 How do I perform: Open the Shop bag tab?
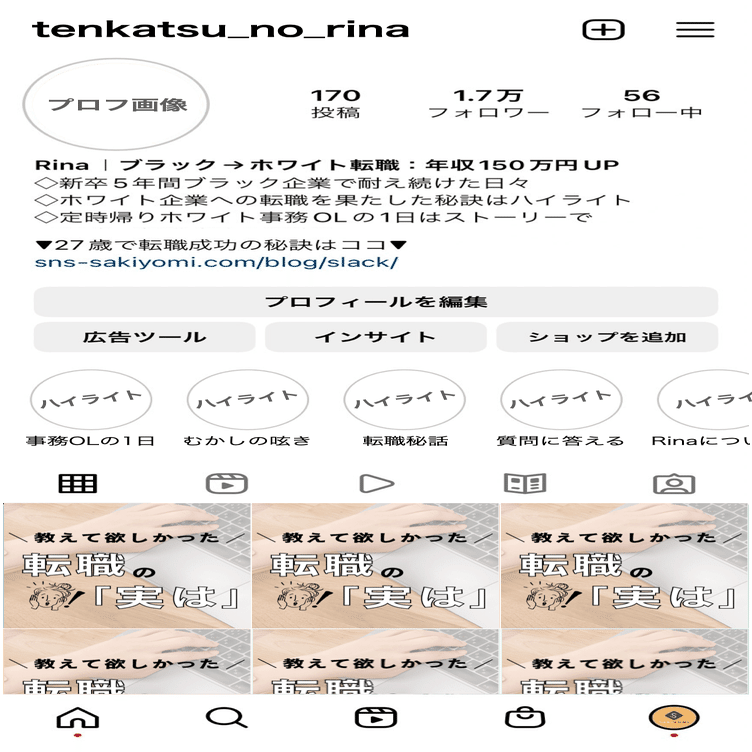524,717
